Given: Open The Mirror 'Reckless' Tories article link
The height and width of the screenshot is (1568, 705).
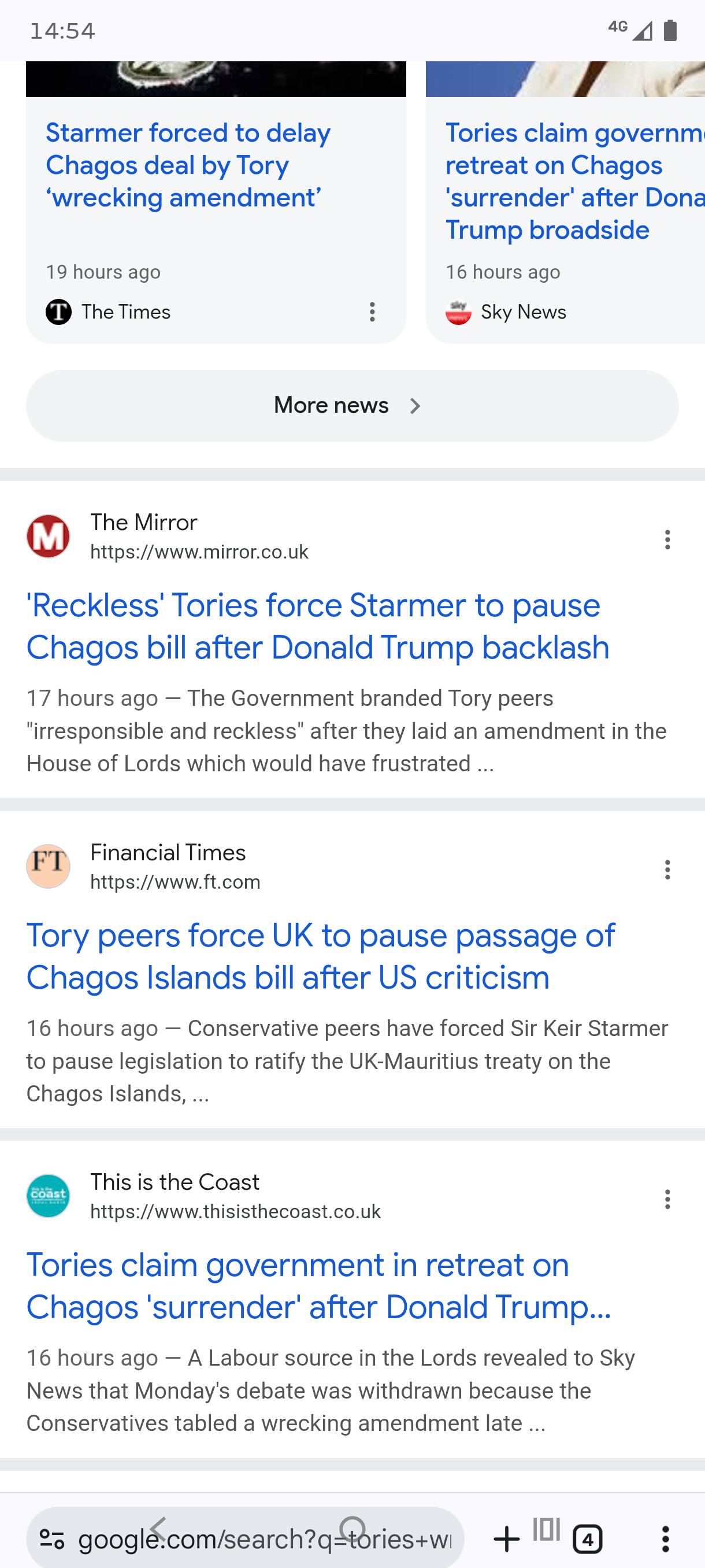Looking at the screenshot, I should (x=317, y=626).
